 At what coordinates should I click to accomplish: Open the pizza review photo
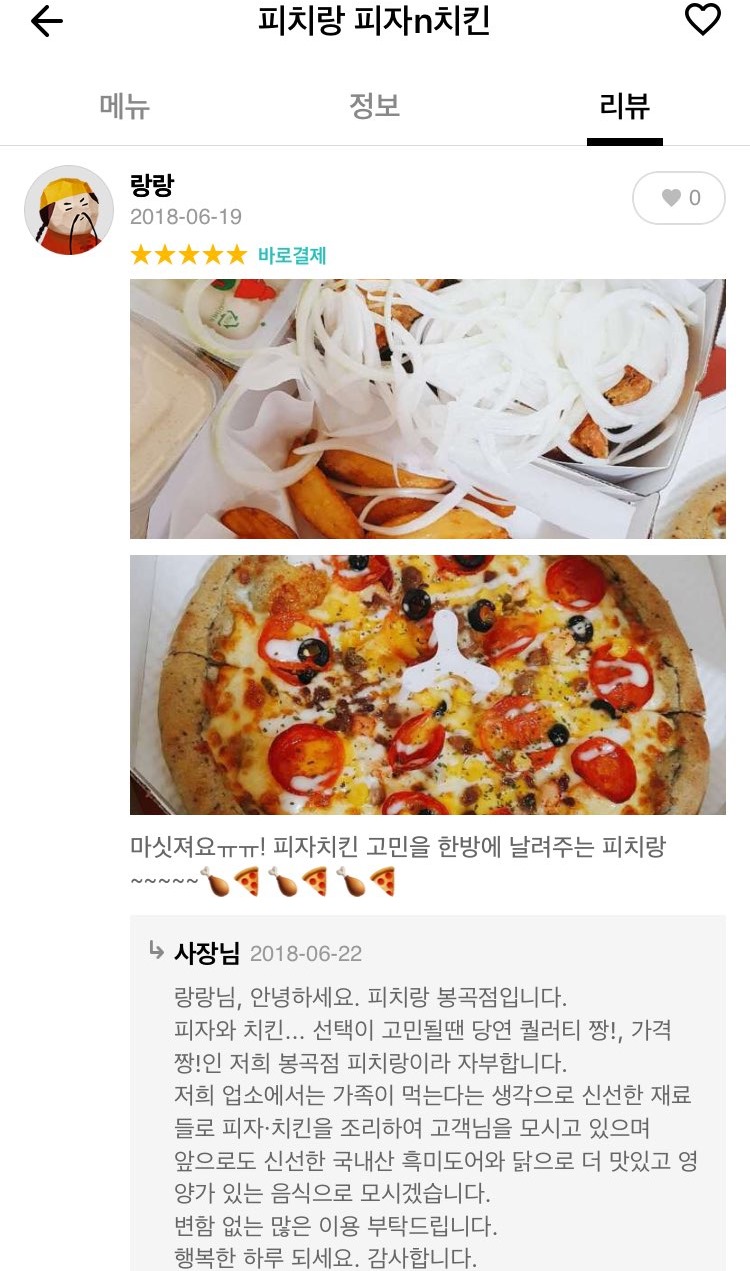coord(427,685)
